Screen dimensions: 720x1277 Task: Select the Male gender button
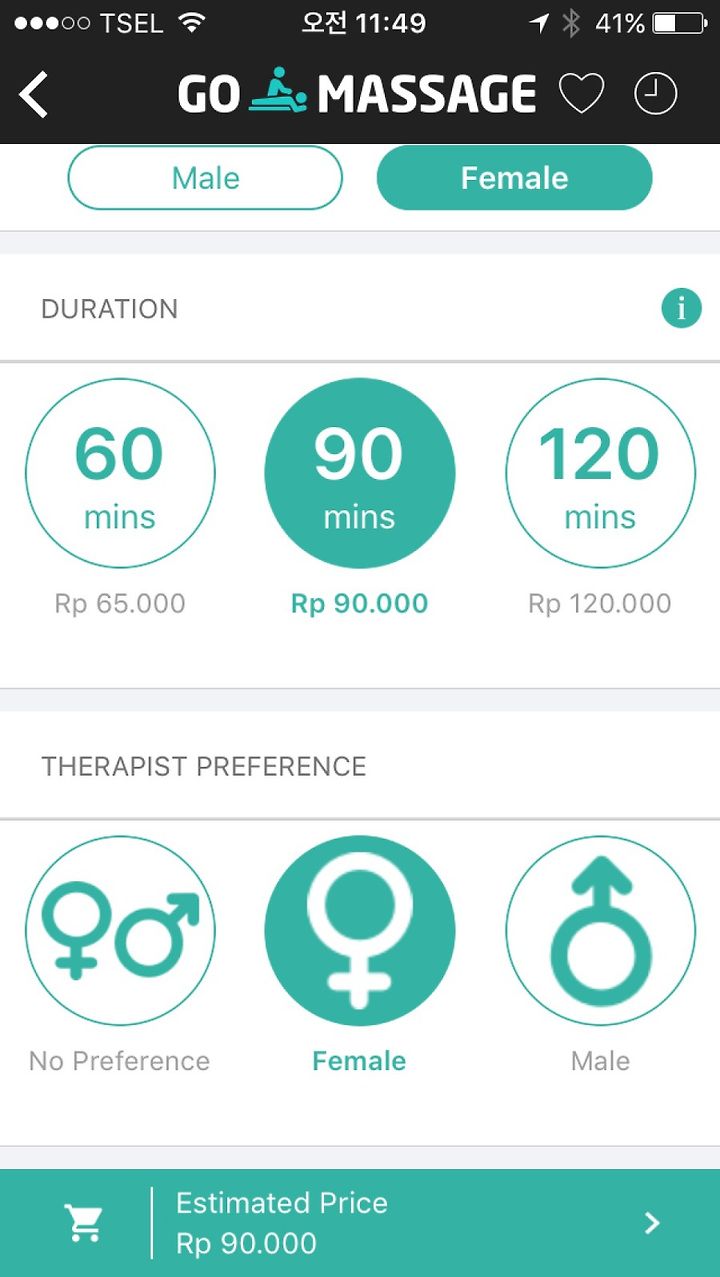coord(205,178)
